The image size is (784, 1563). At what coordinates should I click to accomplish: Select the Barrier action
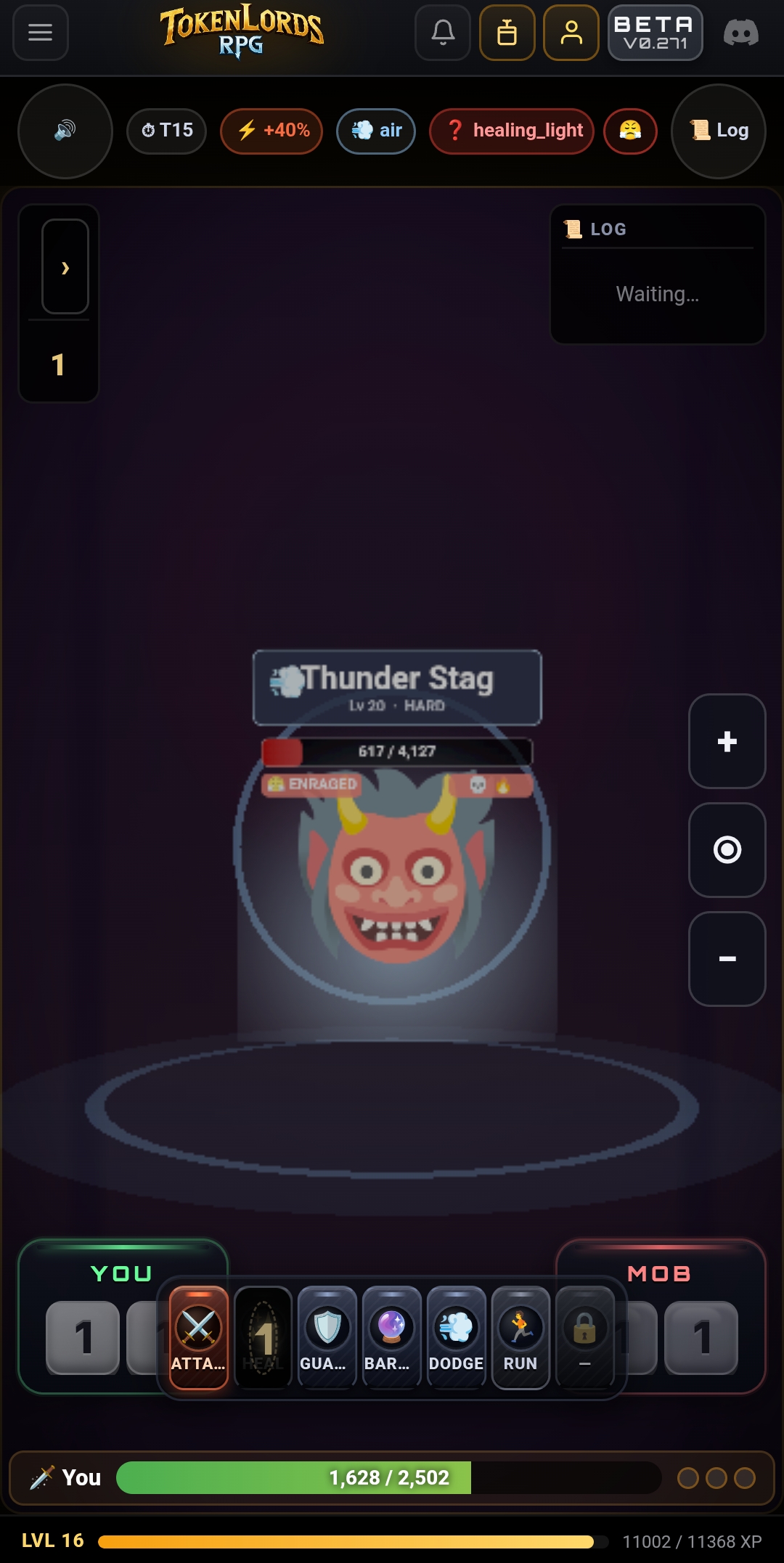coord(392,1337)
